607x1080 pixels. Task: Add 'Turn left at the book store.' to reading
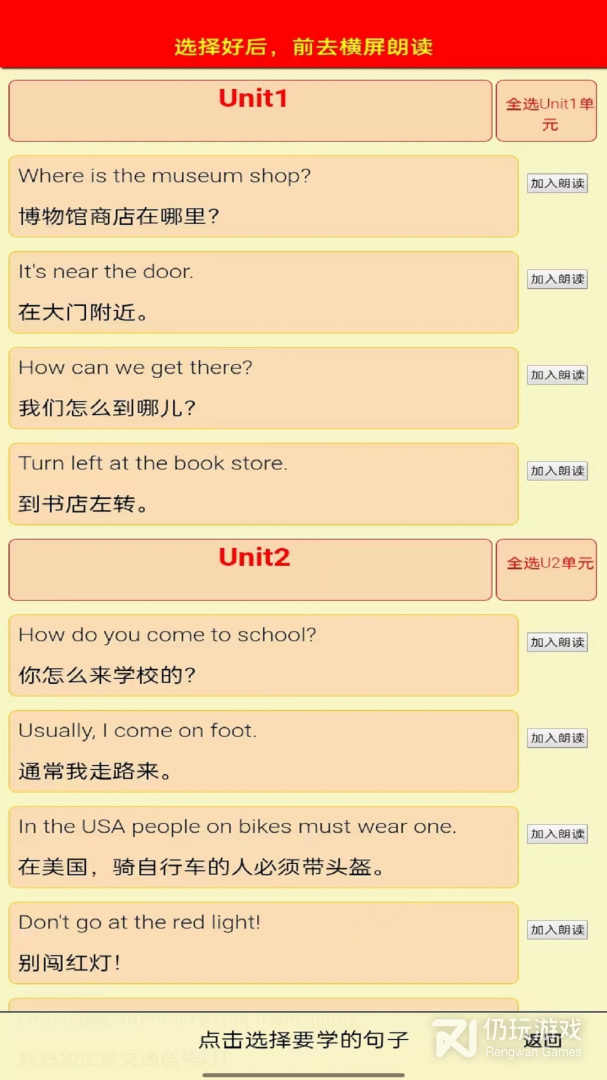[x=557, y=471]
